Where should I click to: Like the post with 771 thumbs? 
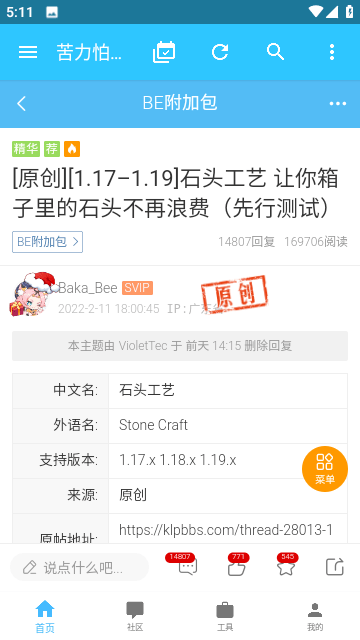click(237, 566)
